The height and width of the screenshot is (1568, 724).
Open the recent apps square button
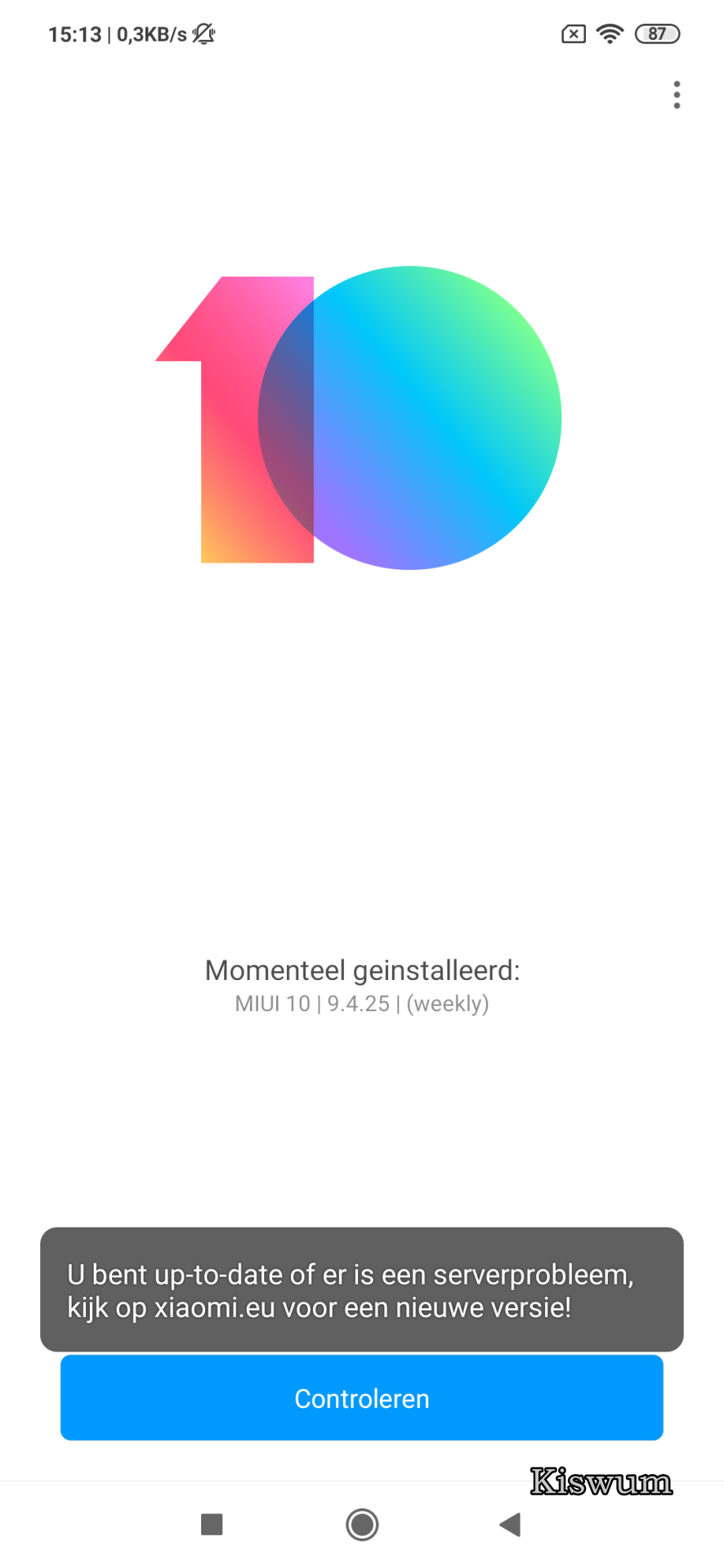212,1524
